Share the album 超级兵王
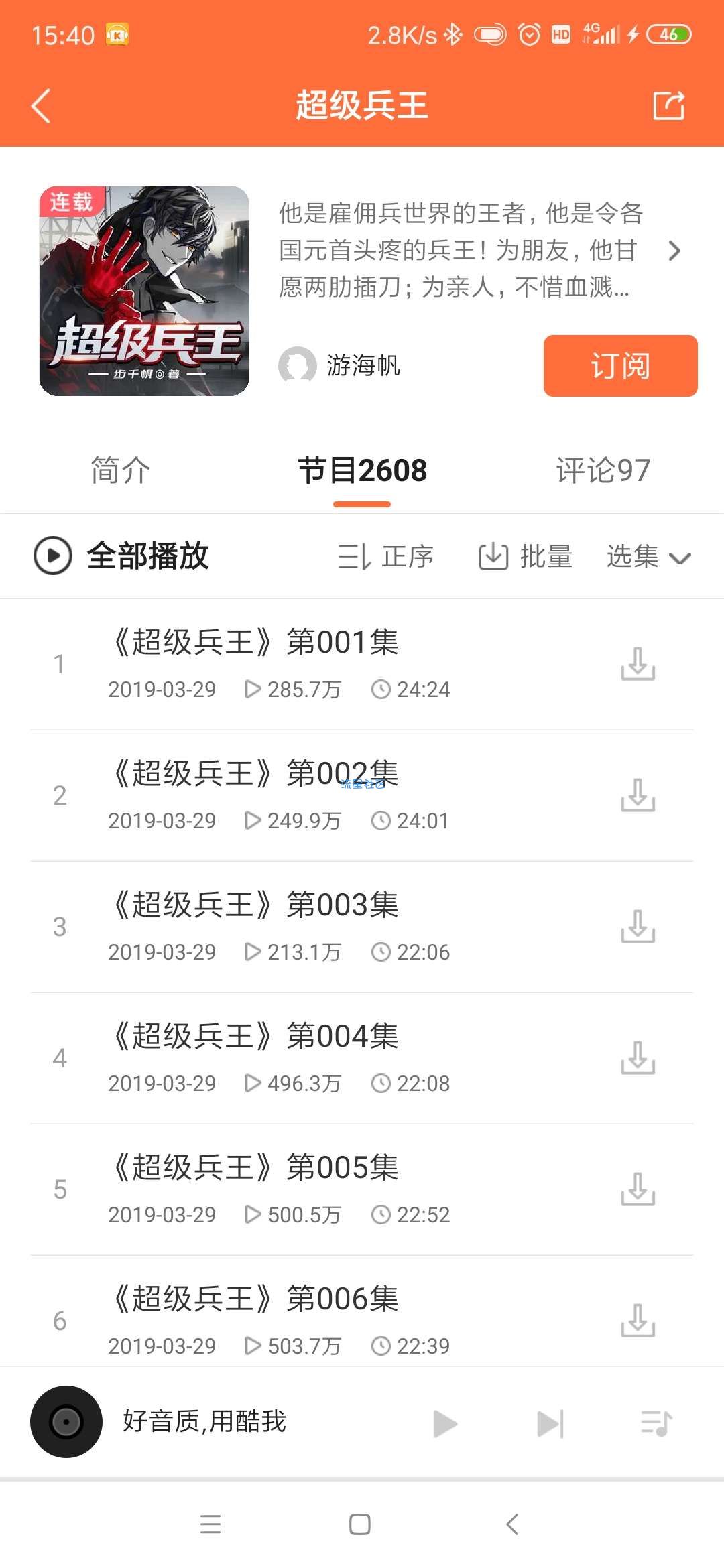Screen dimensions: 724x1568 pyautogui.click(x=668, y=105)
